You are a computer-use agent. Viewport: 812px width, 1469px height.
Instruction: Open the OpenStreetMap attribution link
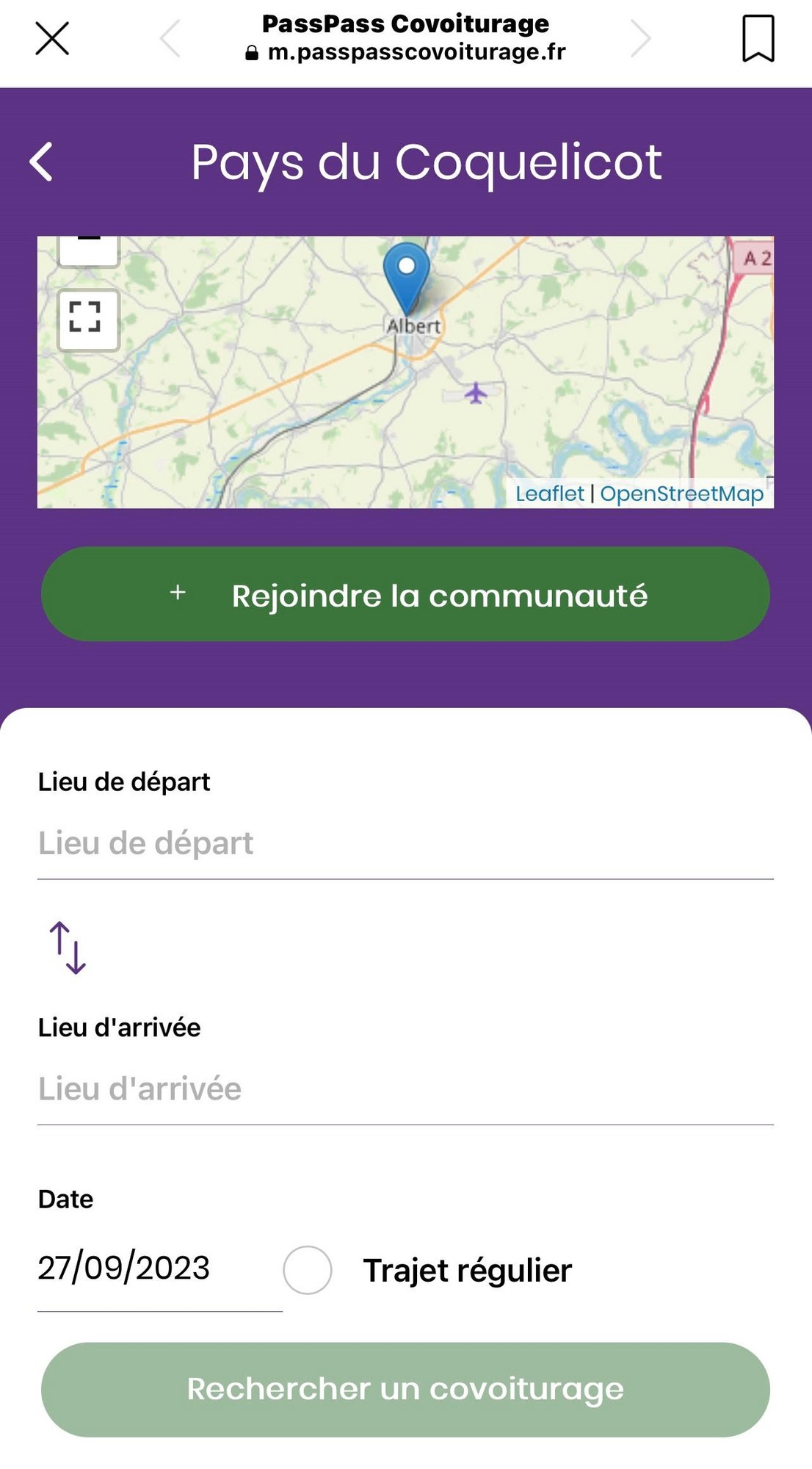click(x=681, y=494)
